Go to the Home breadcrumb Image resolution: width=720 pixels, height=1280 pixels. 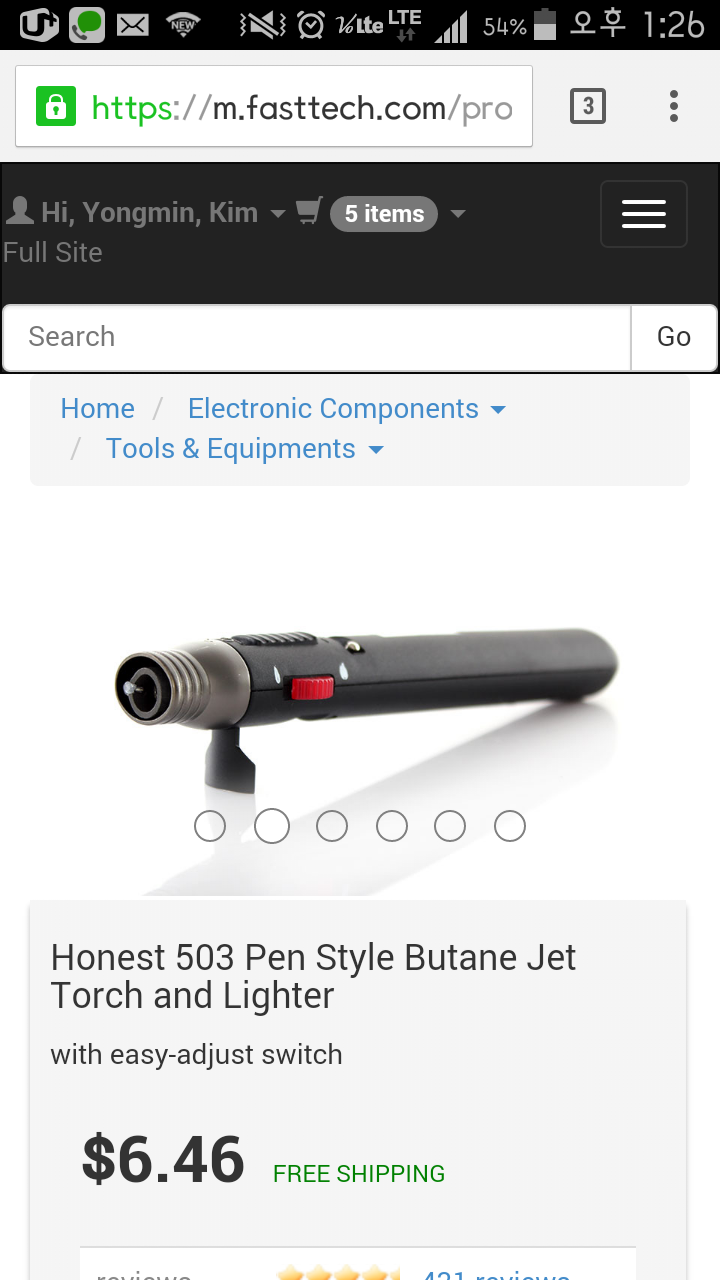tap(97, 409)
